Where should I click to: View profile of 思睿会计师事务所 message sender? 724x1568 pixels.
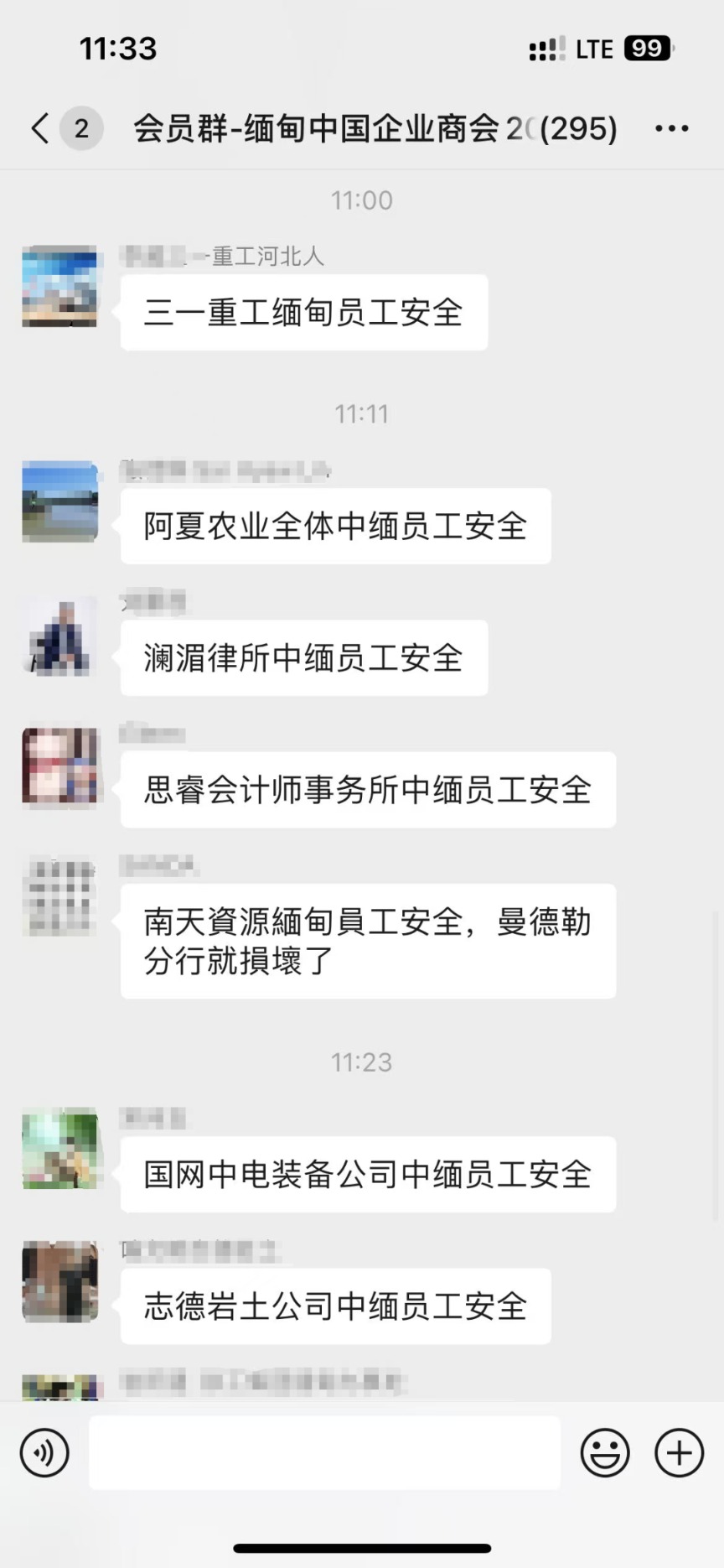(59, 767)
